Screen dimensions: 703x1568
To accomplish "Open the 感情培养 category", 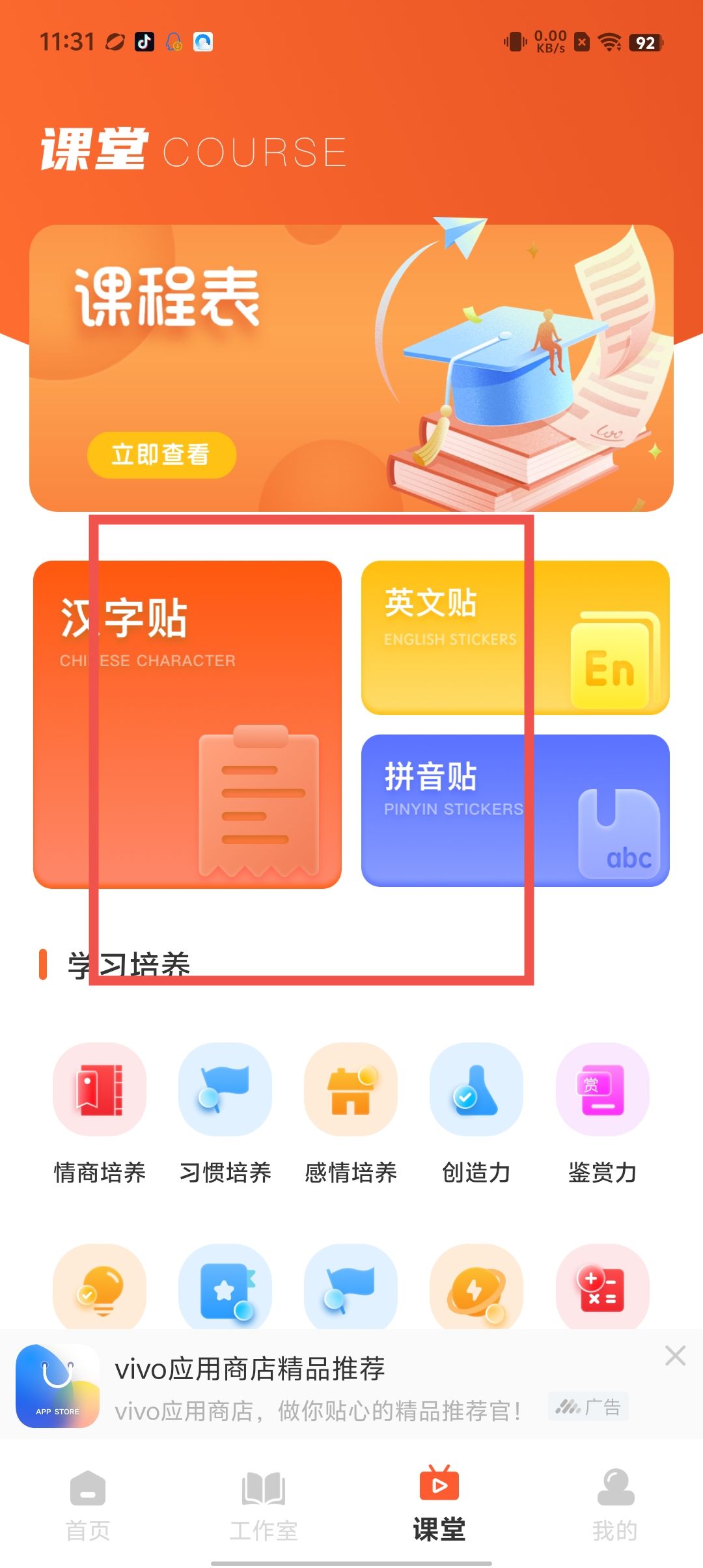I will (351, 1113).
